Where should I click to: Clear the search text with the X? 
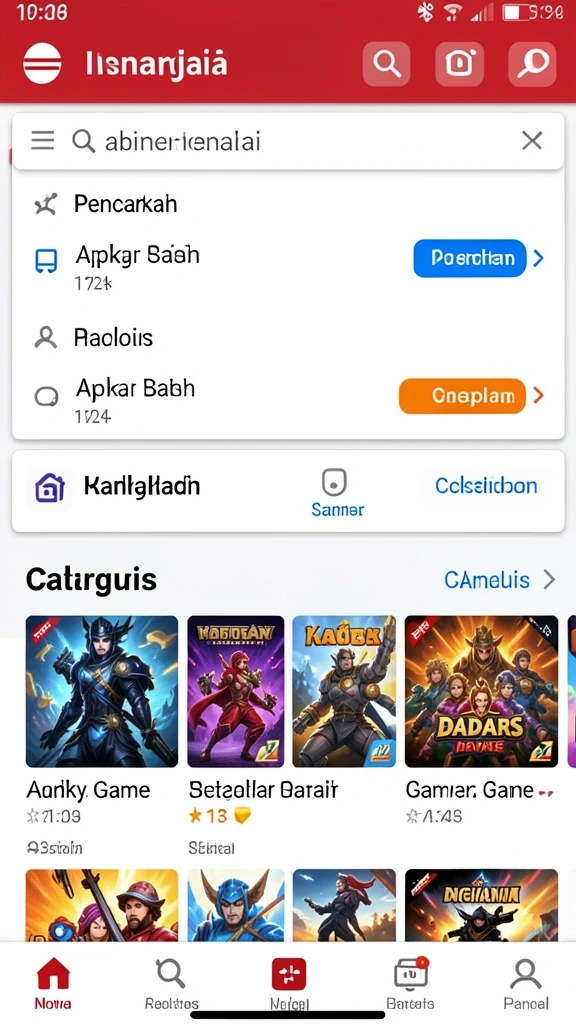(x=532, y=140)
